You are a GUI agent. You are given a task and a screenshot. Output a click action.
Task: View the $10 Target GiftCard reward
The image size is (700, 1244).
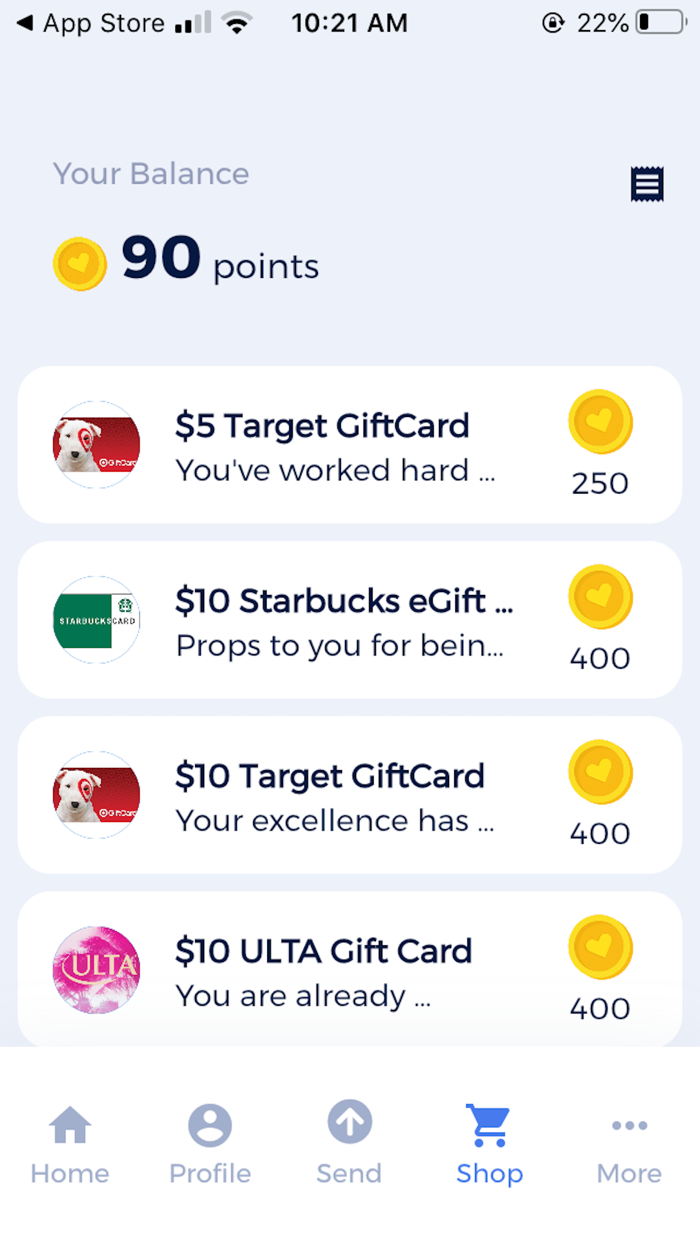click(350, 794)
